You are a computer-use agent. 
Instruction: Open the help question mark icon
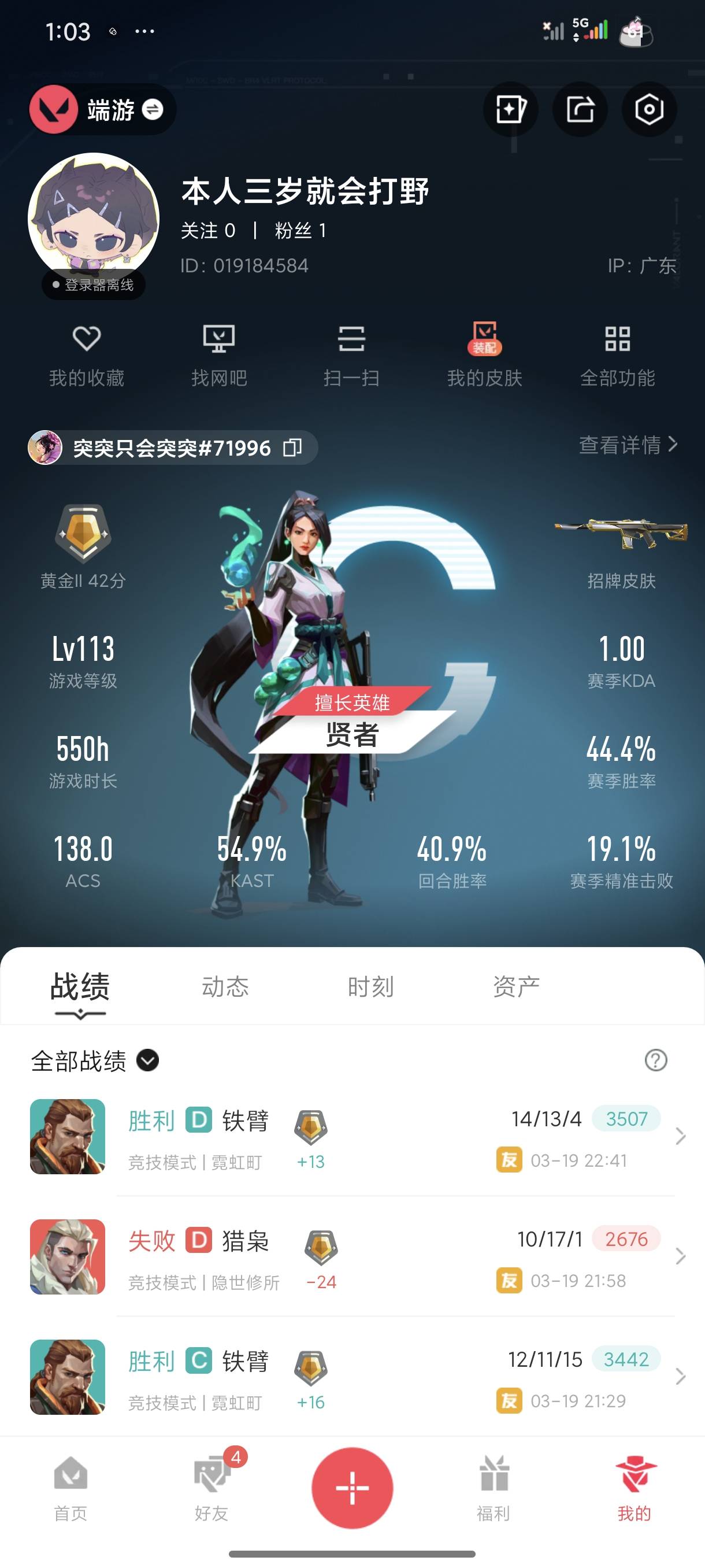[655, 1060]
